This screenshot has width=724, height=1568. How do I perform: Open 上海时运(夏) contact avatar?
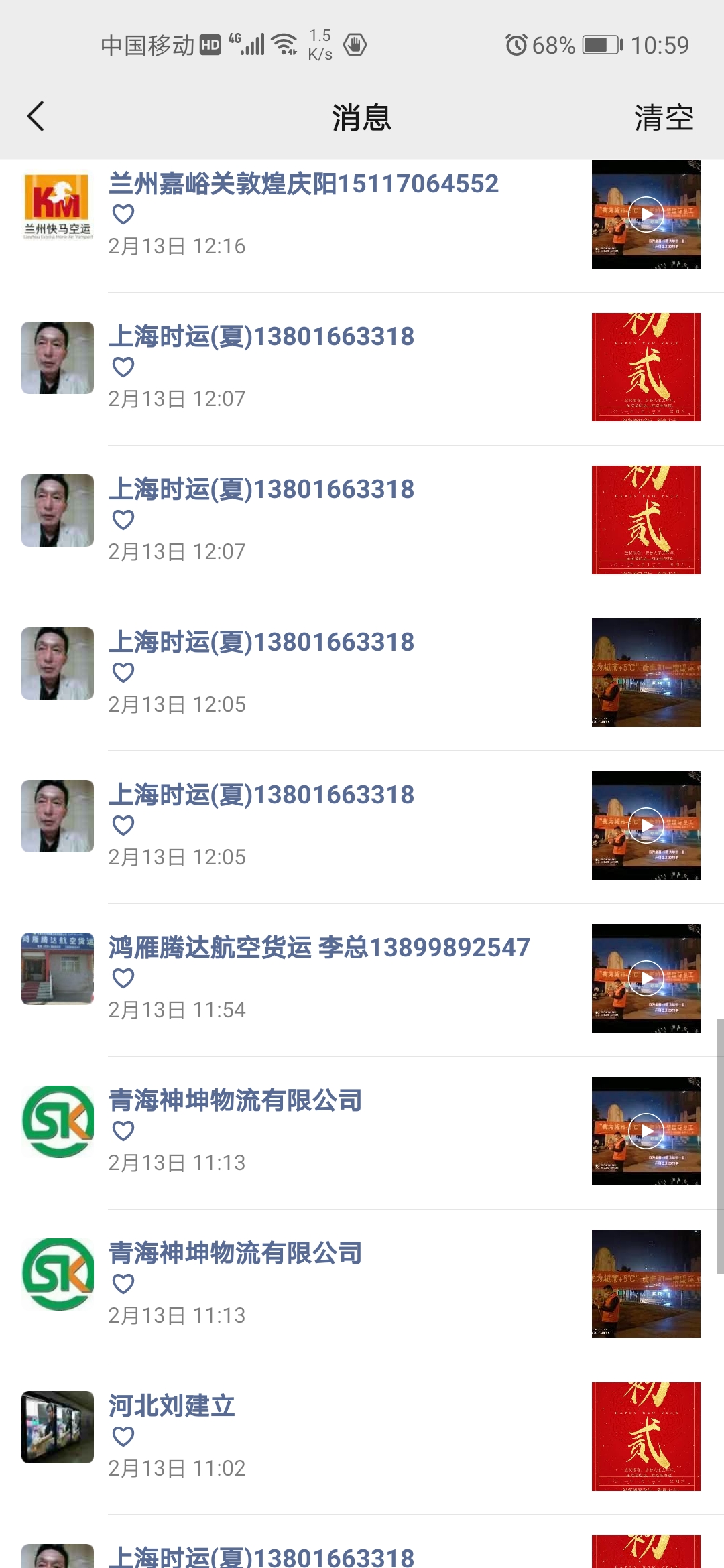click(x=57, y=357)
